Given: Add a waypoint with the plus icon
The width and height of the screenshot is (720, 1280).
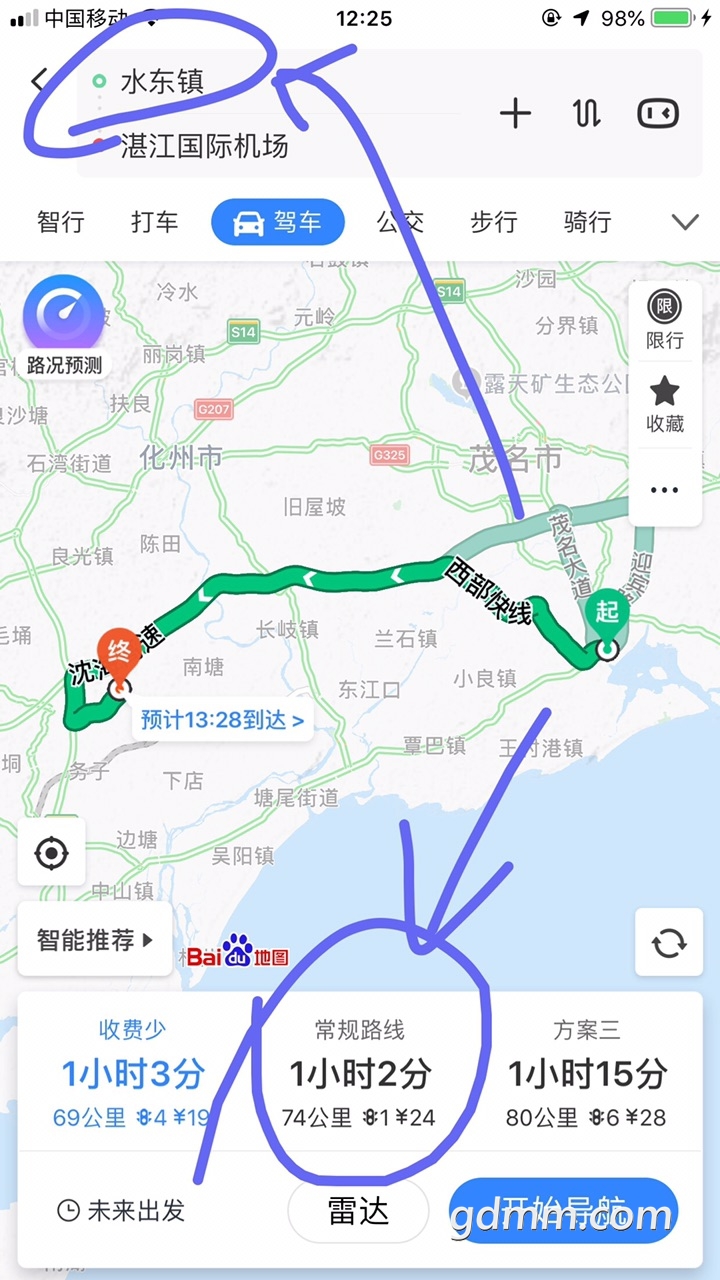Looking at the screenshot, I should pyautogui.click(x=515, y=113).
